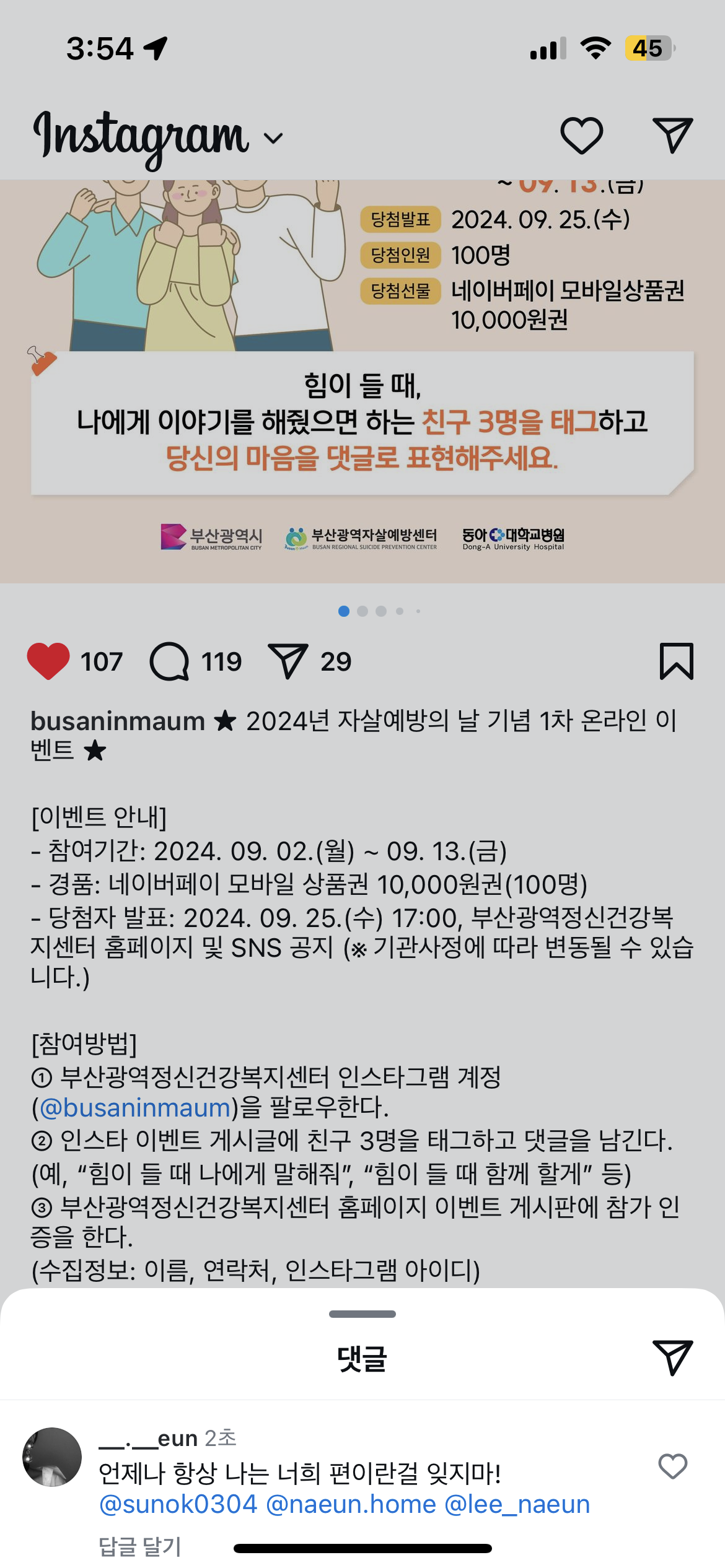Open busaninmaum profile from caption username
This screenshot has height=1568, width=725.
pos(118,721)
